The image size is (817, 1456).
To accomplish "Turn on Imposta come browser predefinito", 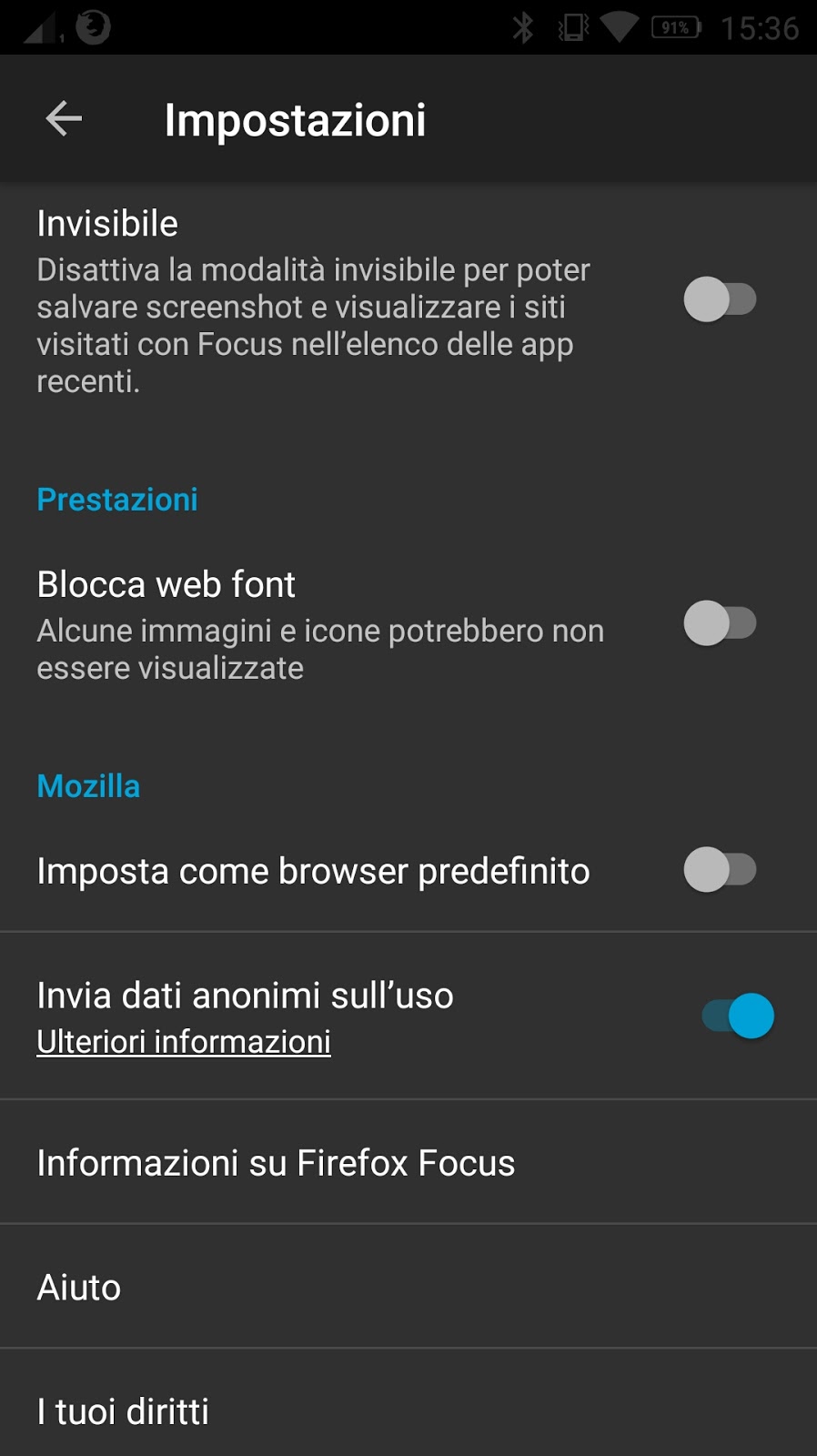I will pos(720,870).
